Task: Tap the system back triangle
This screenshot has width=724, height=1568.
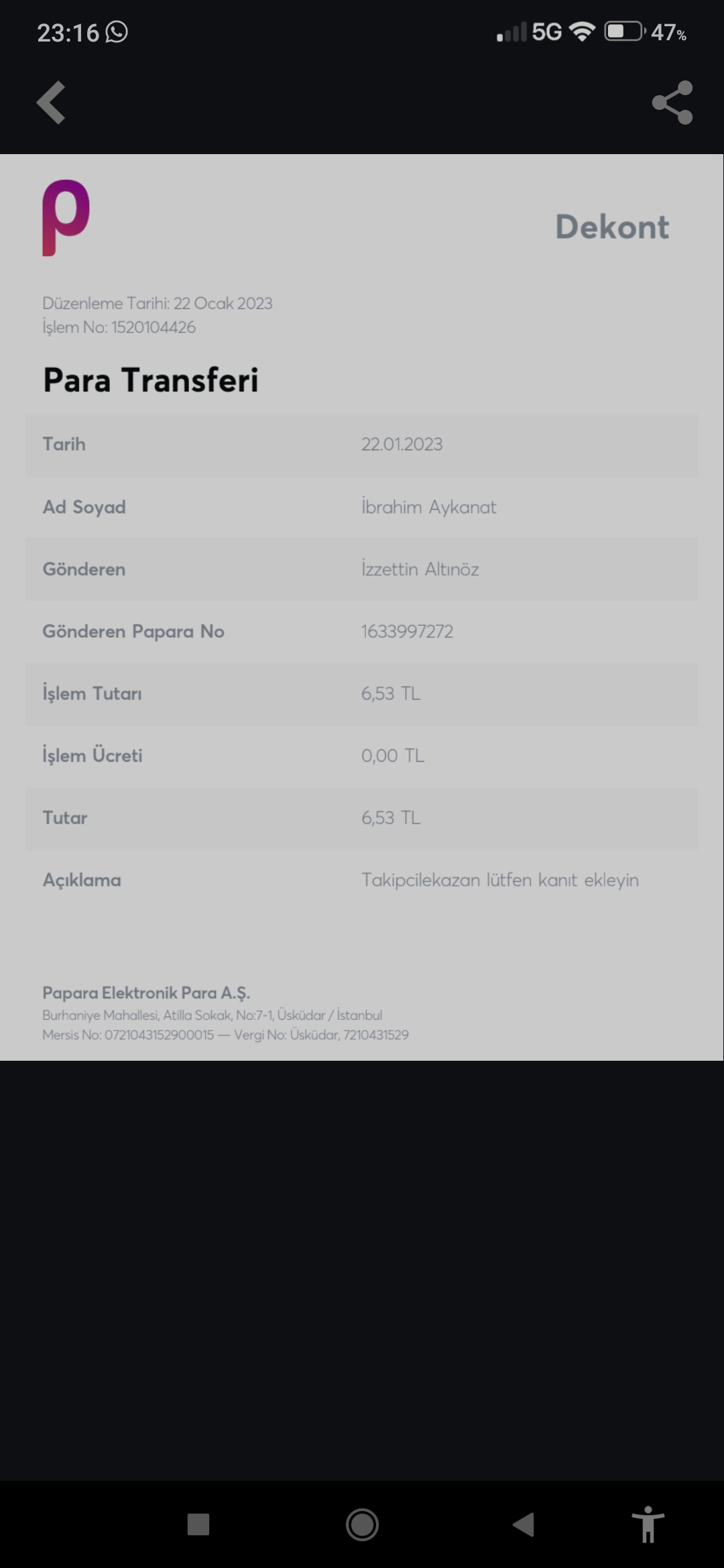Action: tap(524, 1524)
